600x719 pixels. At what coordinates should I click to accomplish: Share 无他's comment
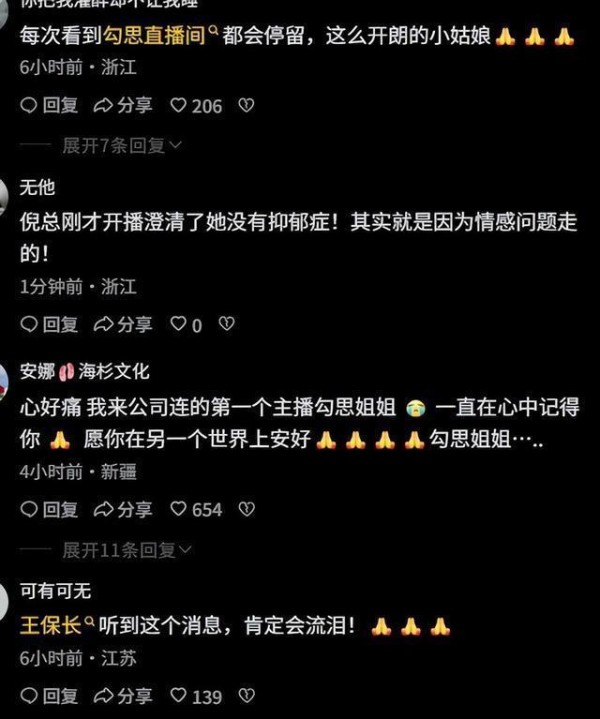[x=123, y=324]
